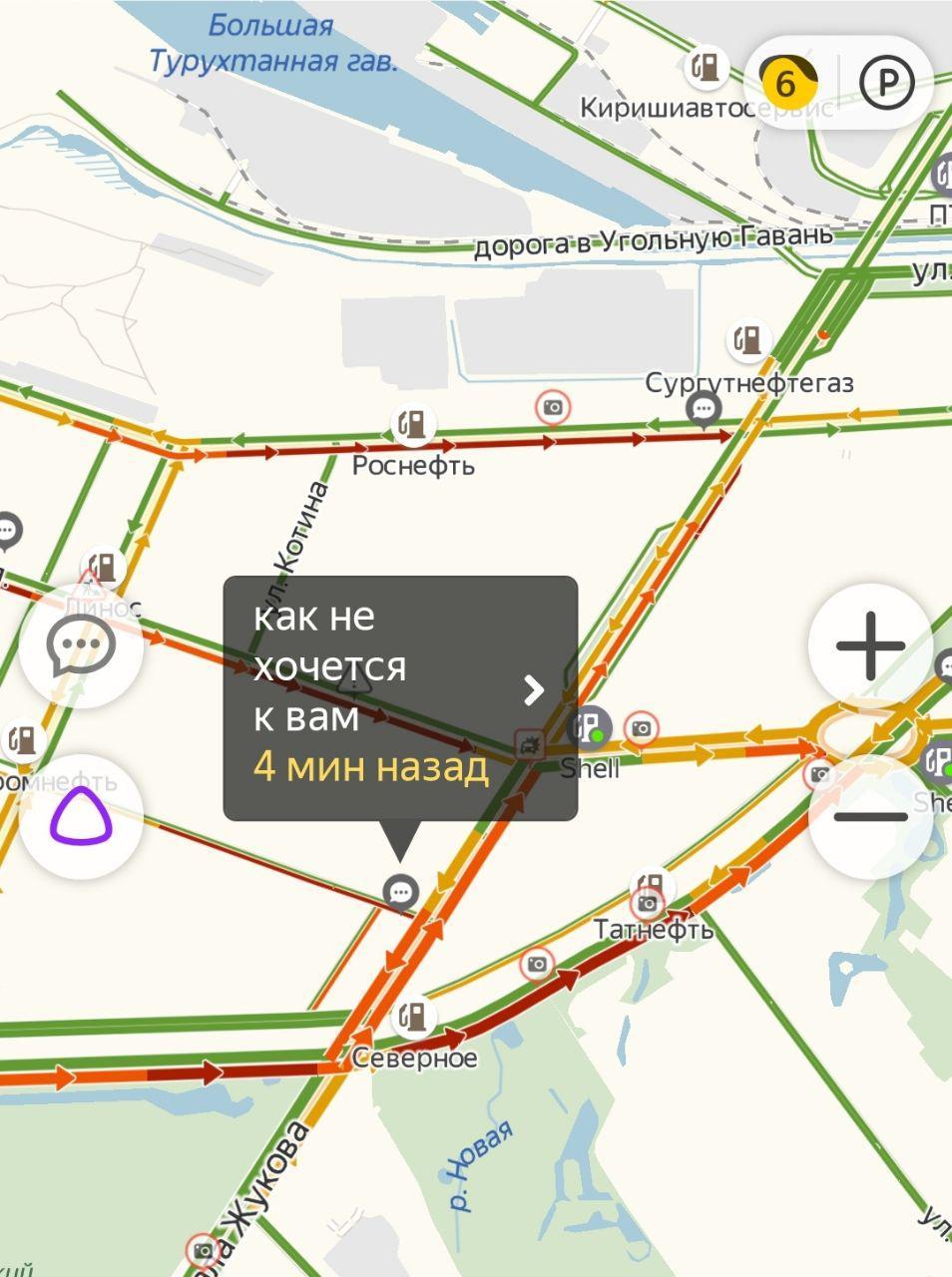This screenshot has height=1277, width=952.
Task: Tap the Татнефть gas station marker
Action: pos(650,886)
